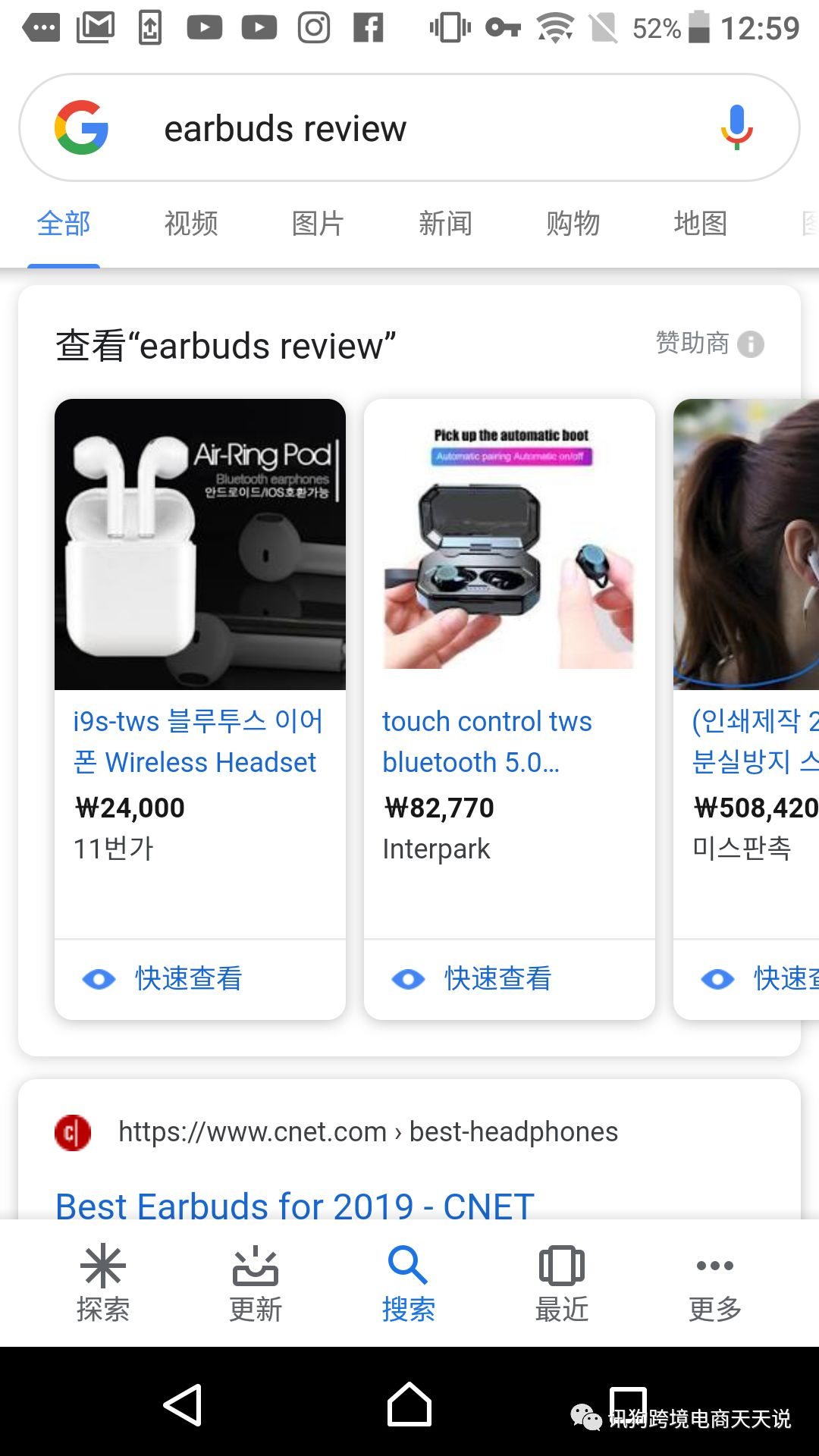Open the 新闻 results tab

pyautogui.click(x=445, y=224)
